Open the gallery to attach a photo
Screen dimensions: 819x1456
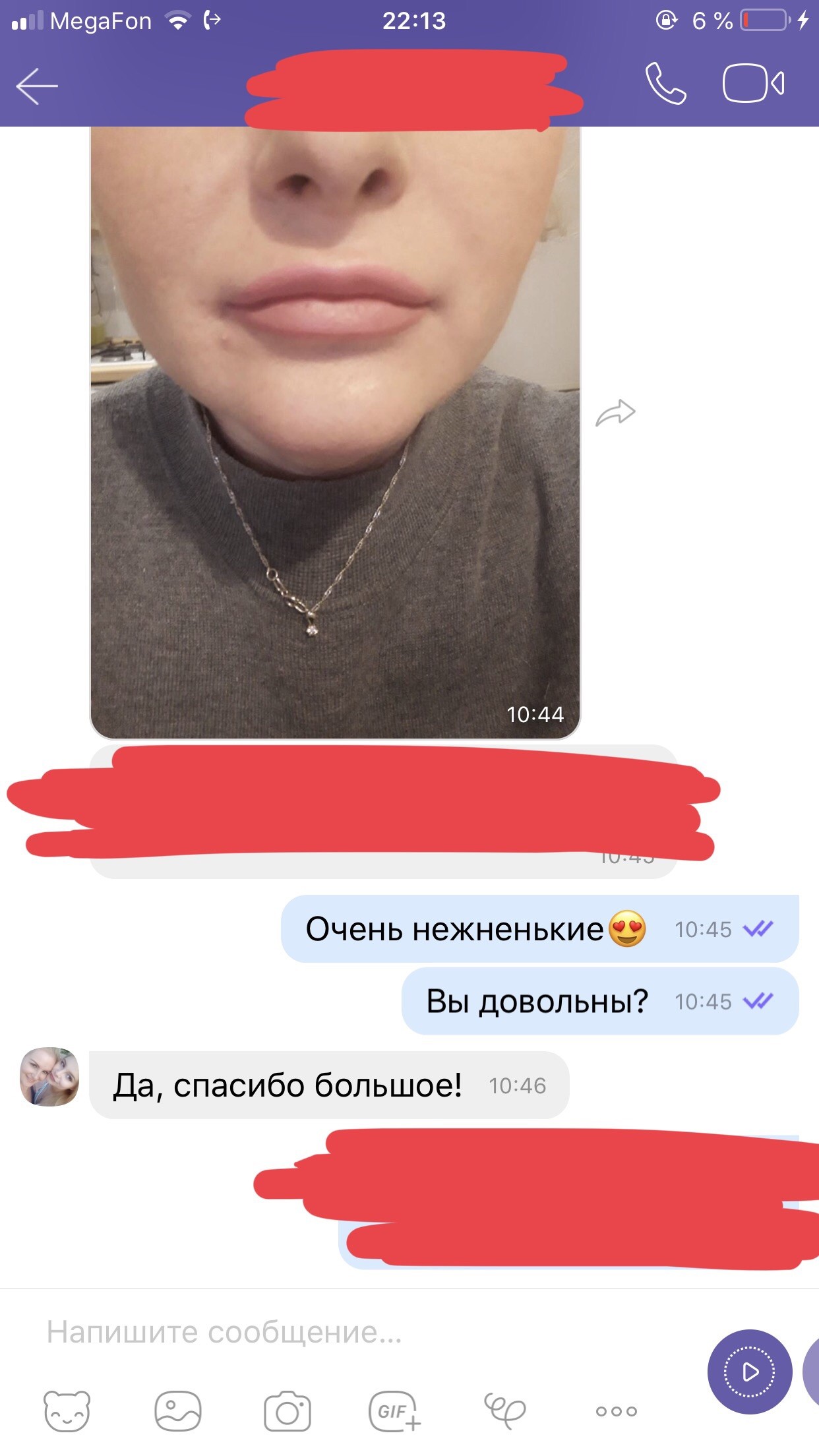[177, 1411]
